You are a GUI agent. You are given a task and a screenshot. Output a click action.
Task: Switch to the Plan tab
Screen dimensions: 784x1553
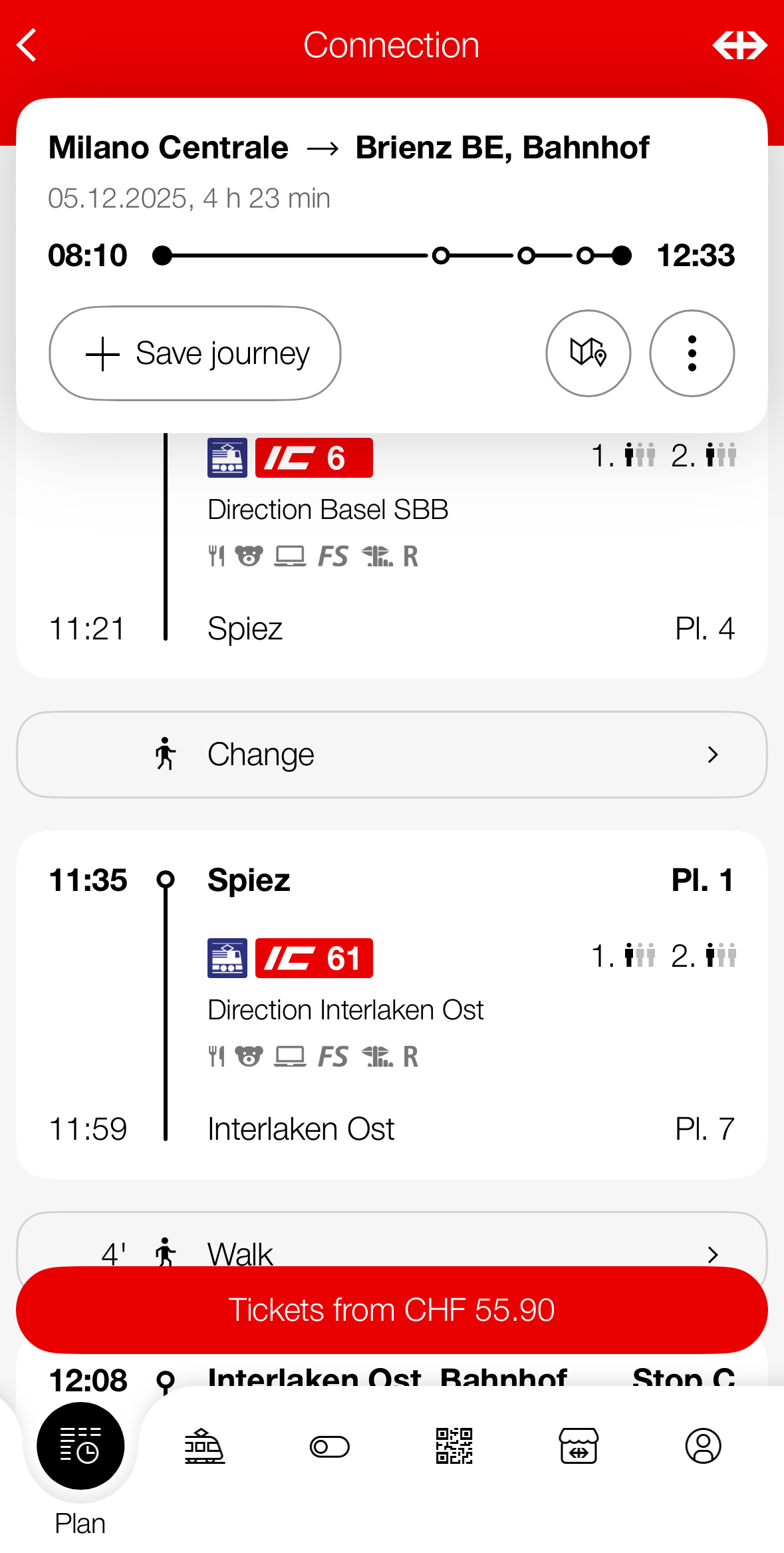point(80,1446)
